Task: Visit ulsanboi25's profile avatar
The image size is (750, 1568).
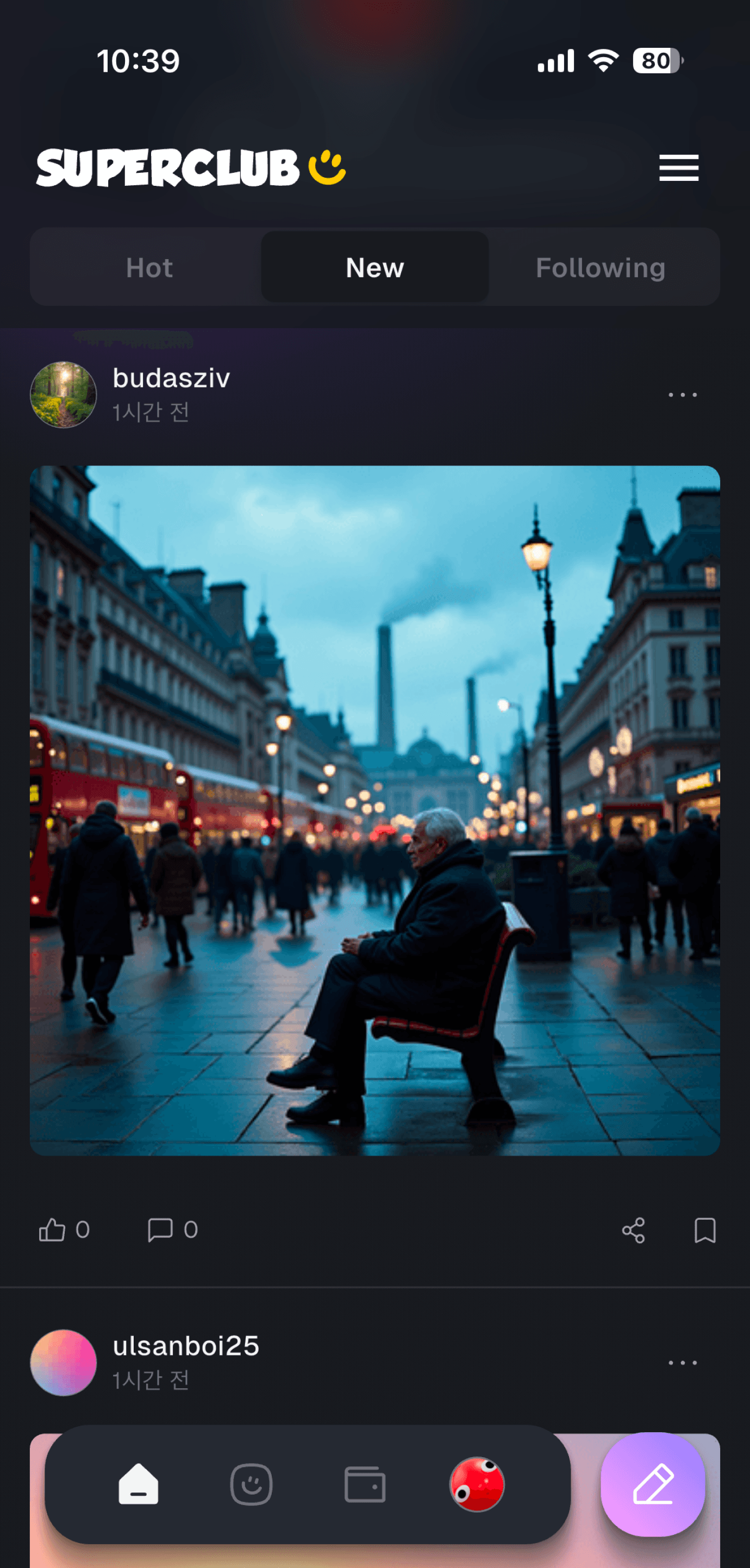Action: pyautogui.click(x=63, y=1362)
